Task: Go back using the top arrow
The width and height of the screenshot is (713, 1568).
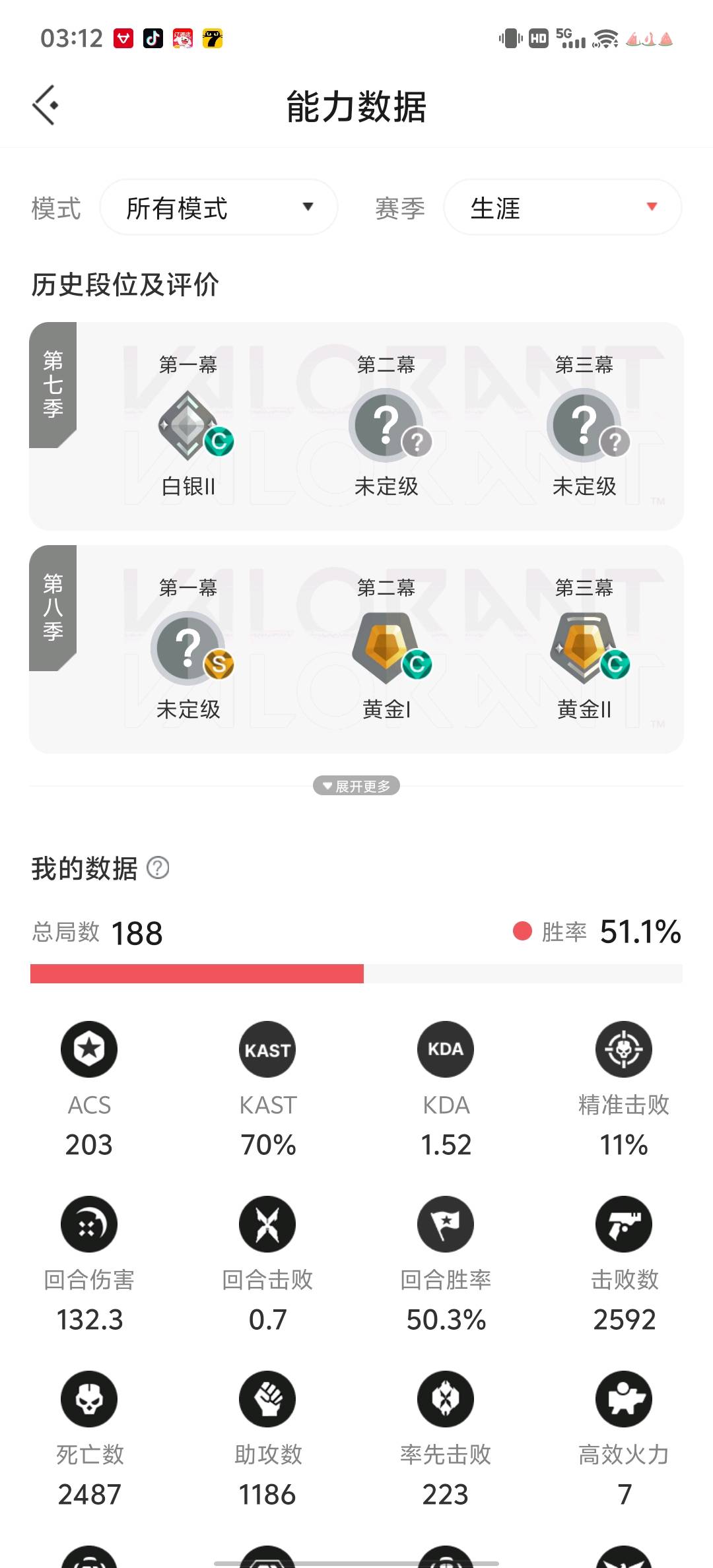Action: coord(46,106)
